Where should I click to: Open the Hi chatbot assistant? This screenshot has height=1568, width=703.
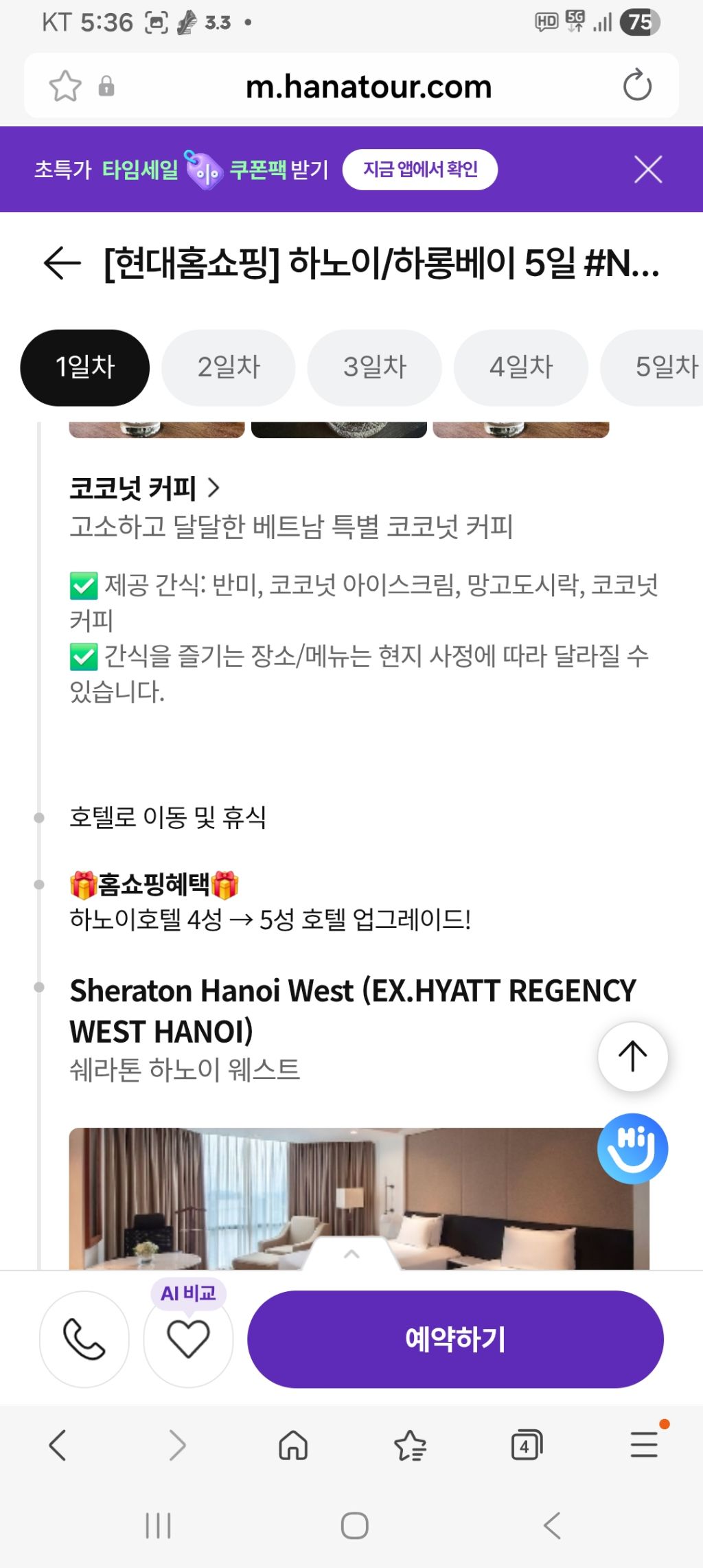point(632,1148)
